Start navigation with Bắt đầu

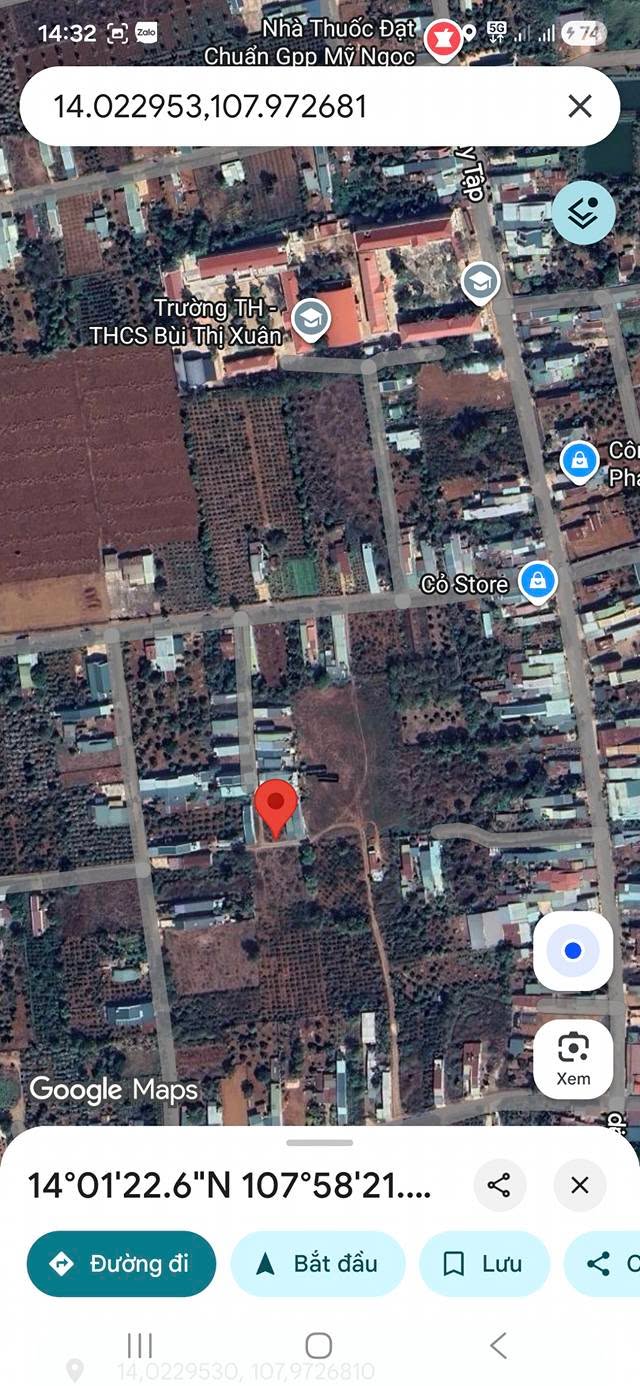coord(318,1264)
